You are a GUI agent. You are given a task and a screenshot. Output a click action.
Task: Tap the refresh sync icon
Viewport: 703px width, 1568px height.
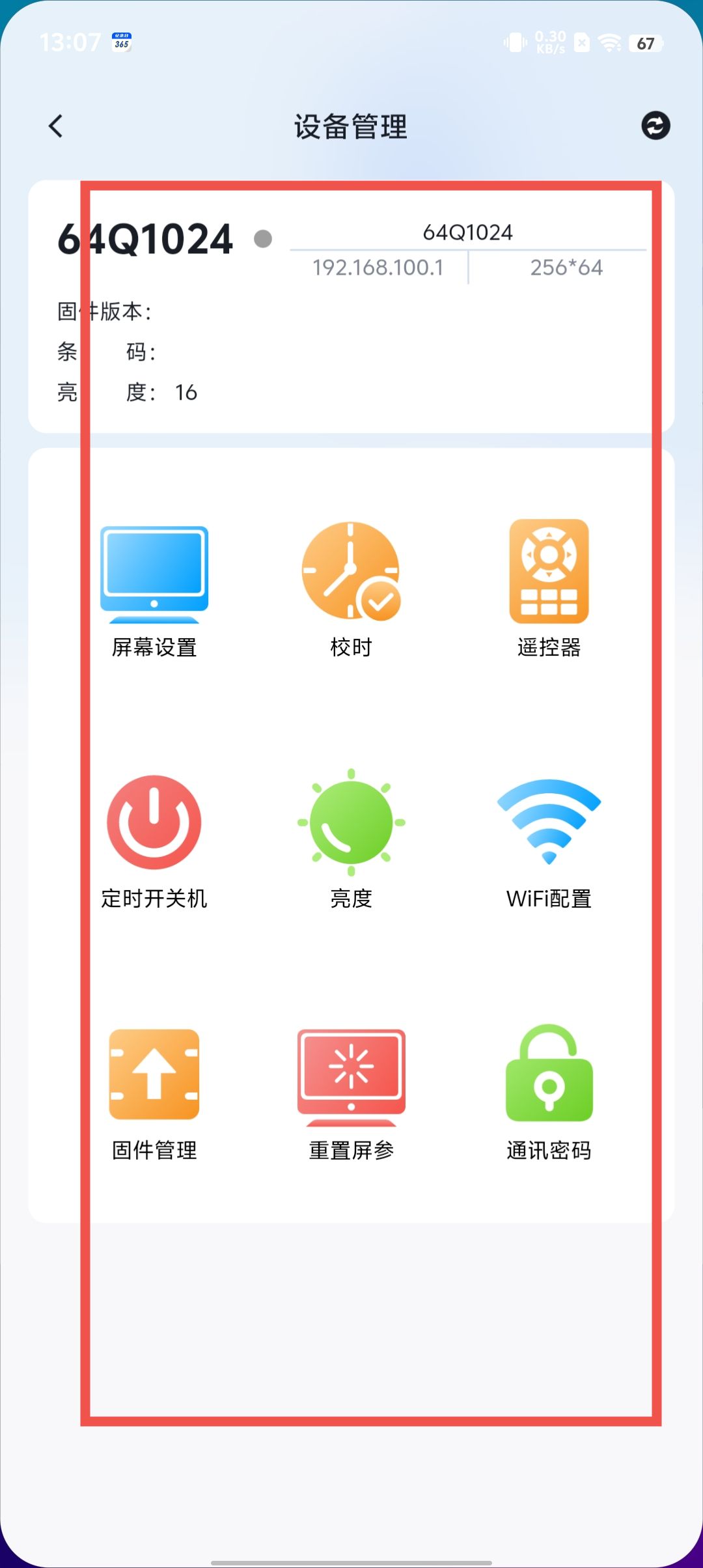point(655,126)
